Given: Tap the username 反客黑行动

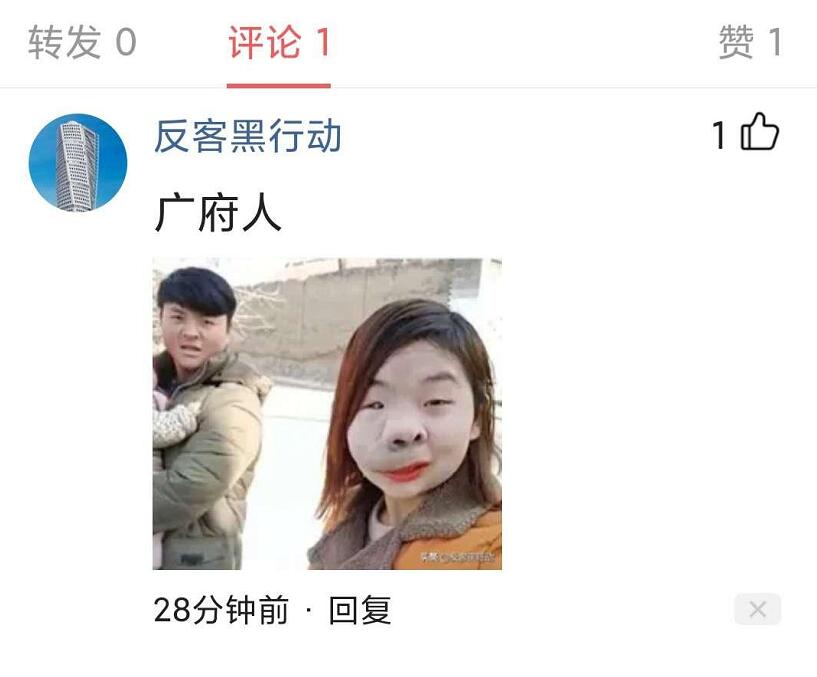Looking at the screenshot, I should tap(247, 137).
